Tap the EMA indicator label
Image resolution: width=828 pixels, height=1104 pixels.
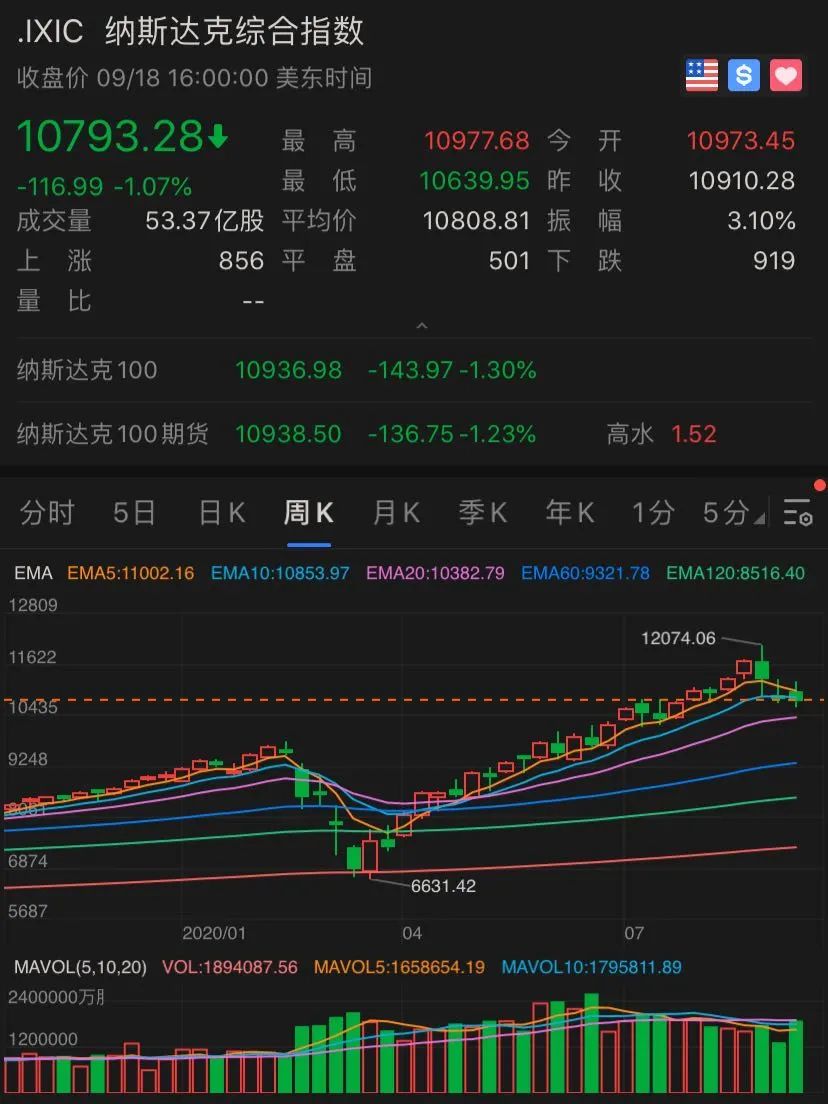[x=33, y=573]
